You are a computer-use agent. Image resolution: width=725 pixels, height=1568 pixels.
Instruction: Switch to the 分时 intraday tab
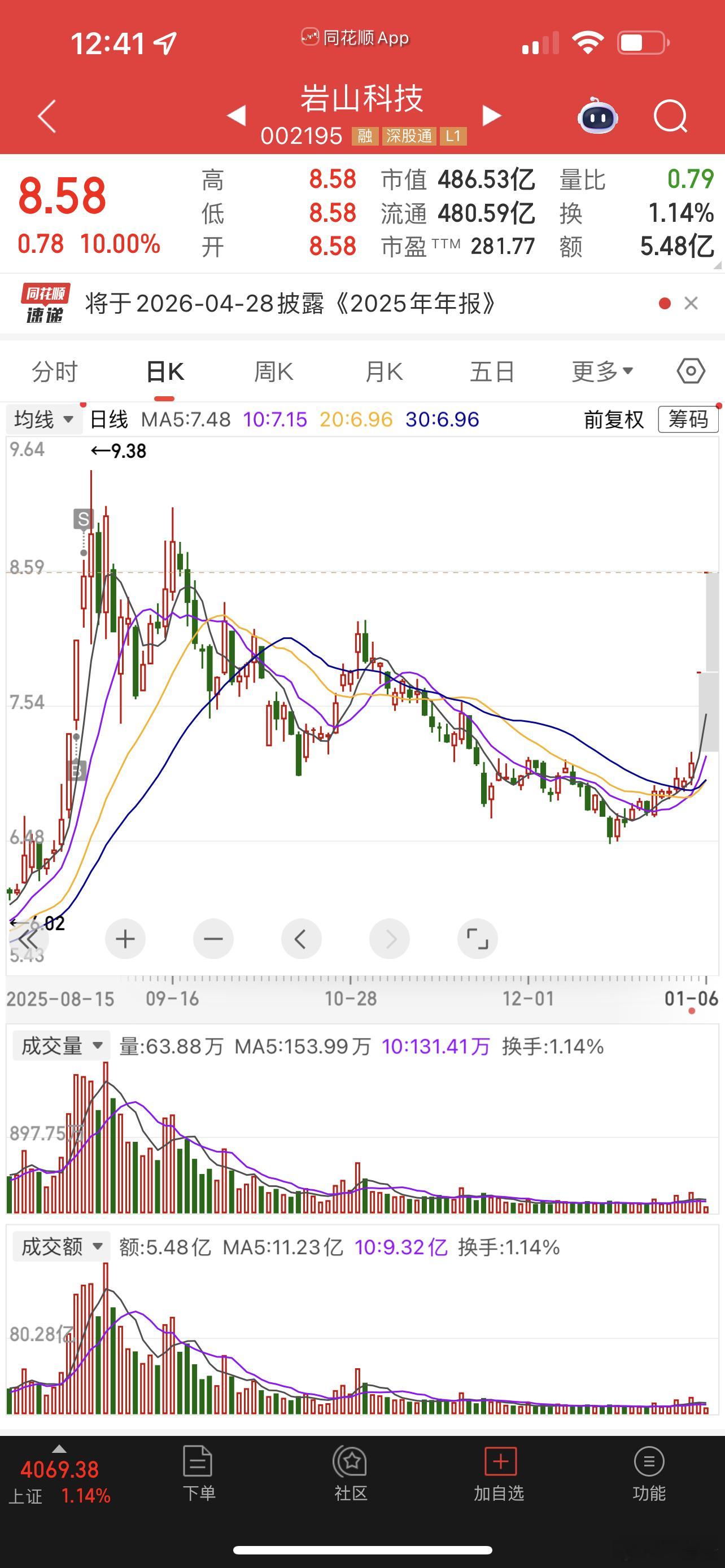click(54, 370)
